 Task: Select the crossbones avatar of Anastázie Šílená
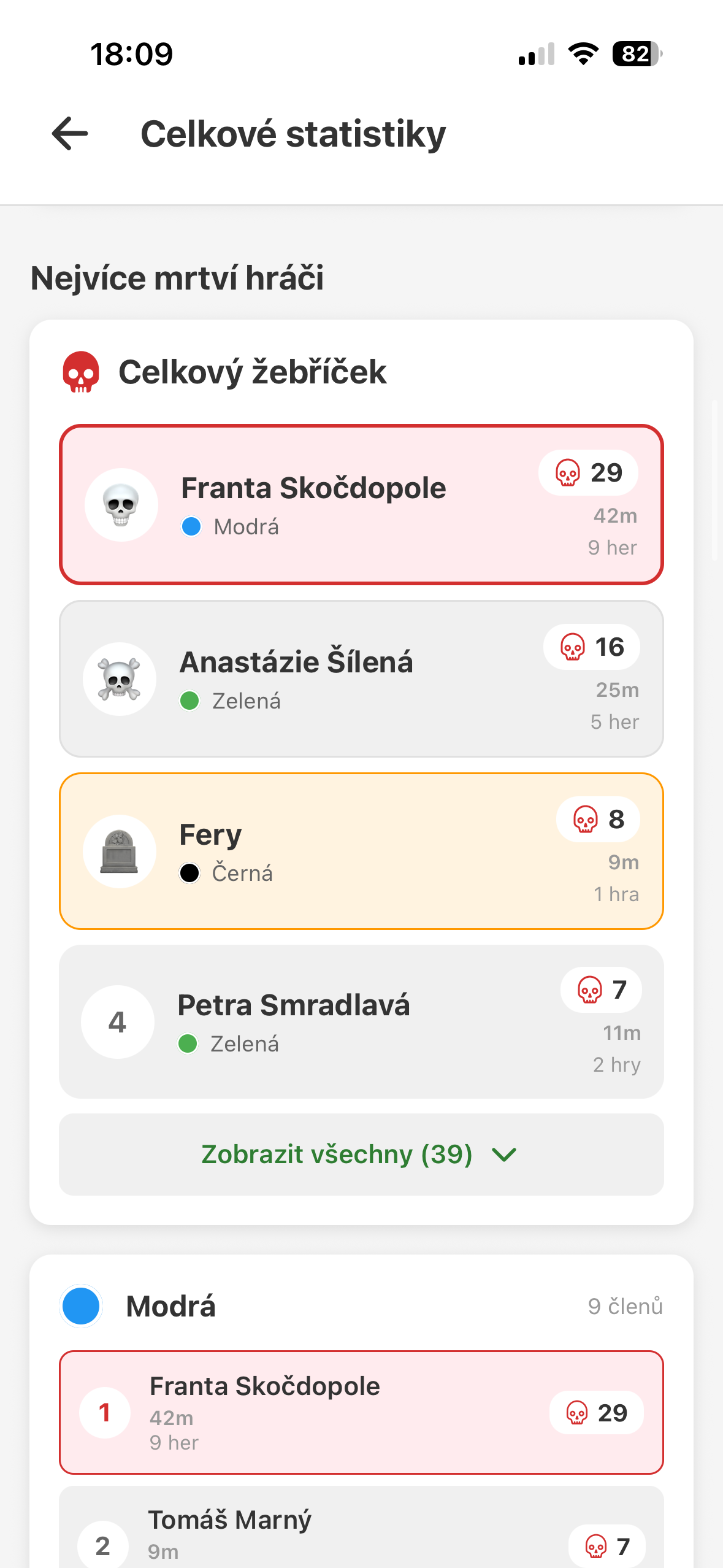[x=118, y=678]
